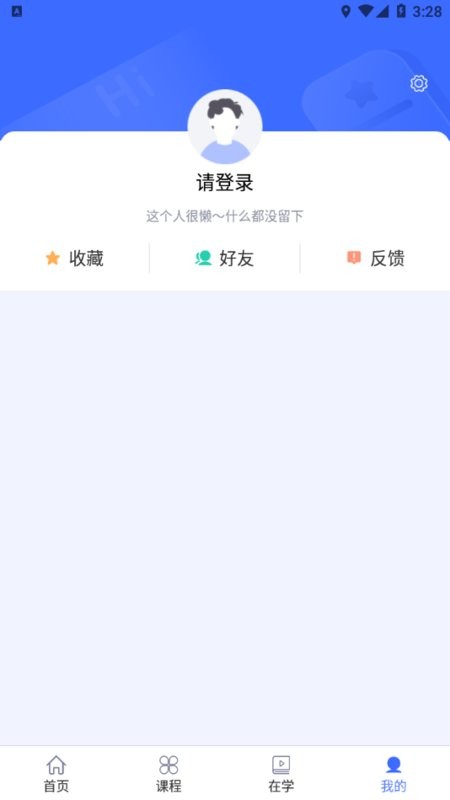Open the settings gear icon
Screen dimensions: 450x800
click(x=419, y=83)
